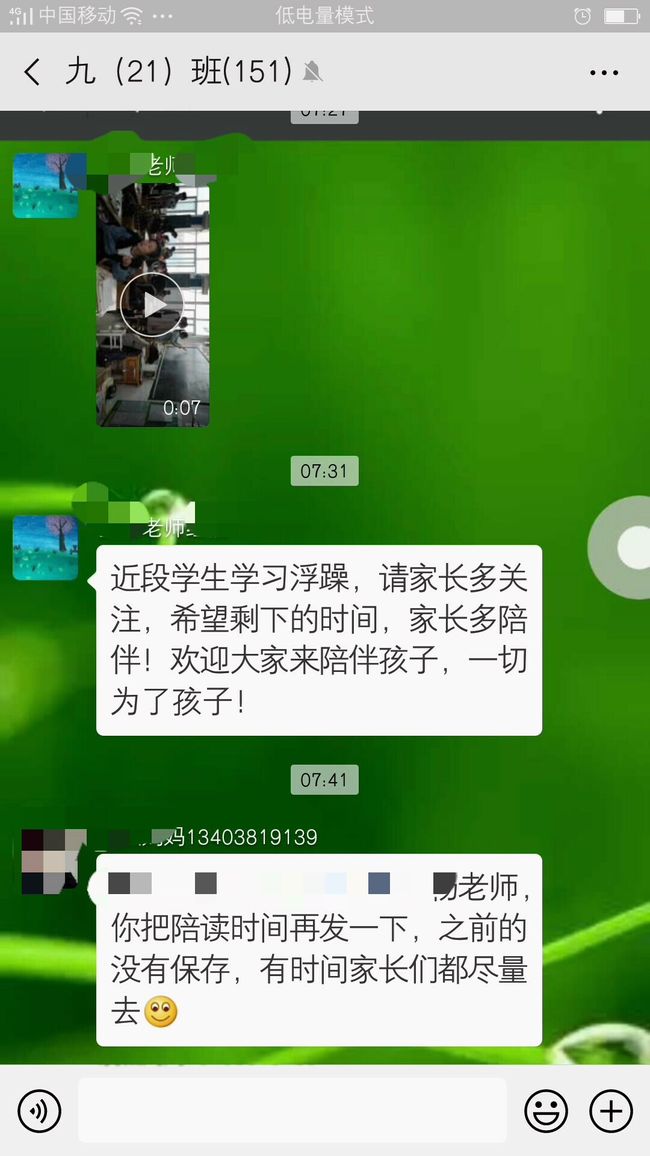Open the chat's three-dot menu
The image size is (650, 1156).
604,73
